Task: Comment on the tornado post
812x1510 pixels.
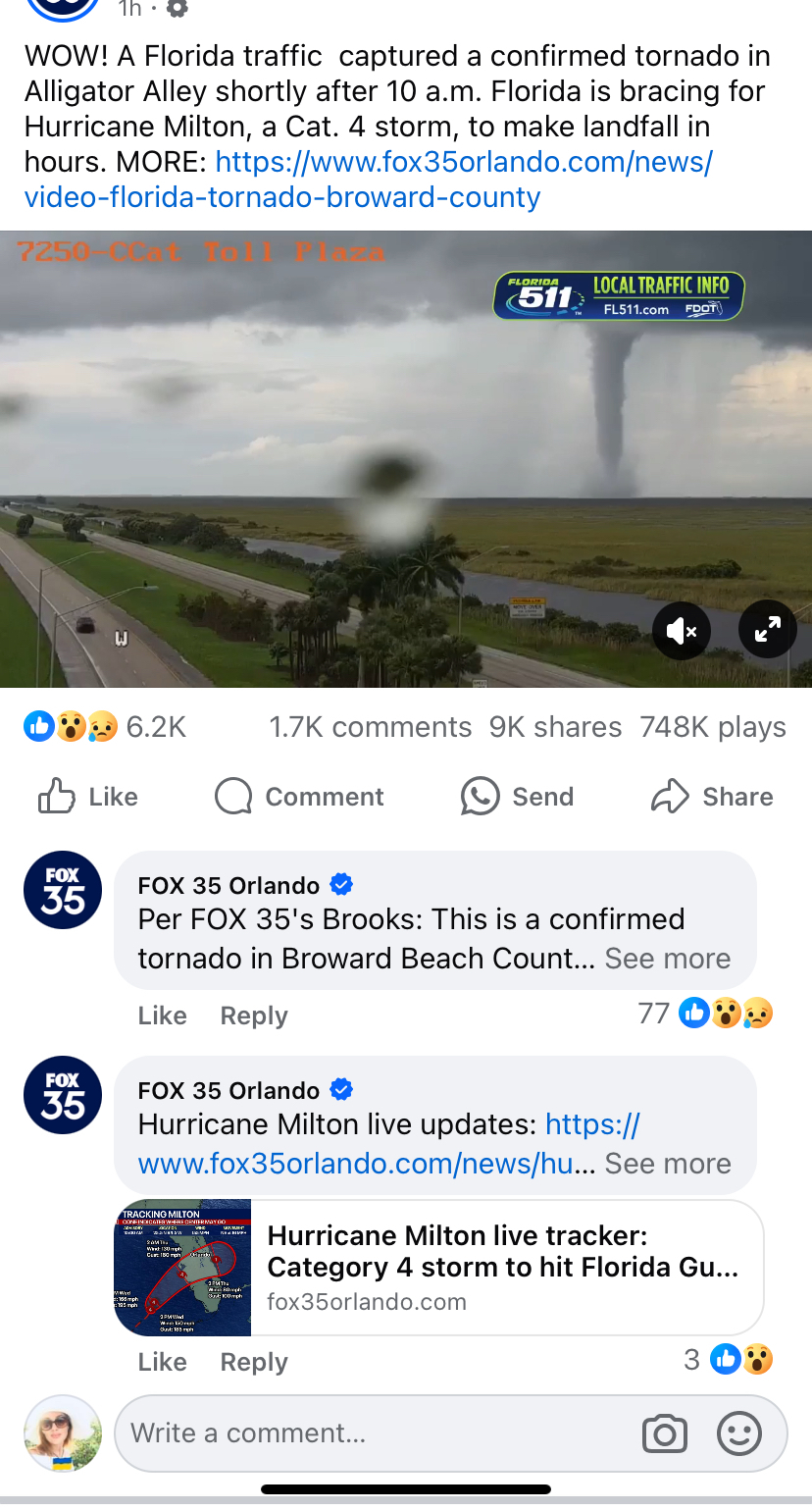Action: [299, 797]
